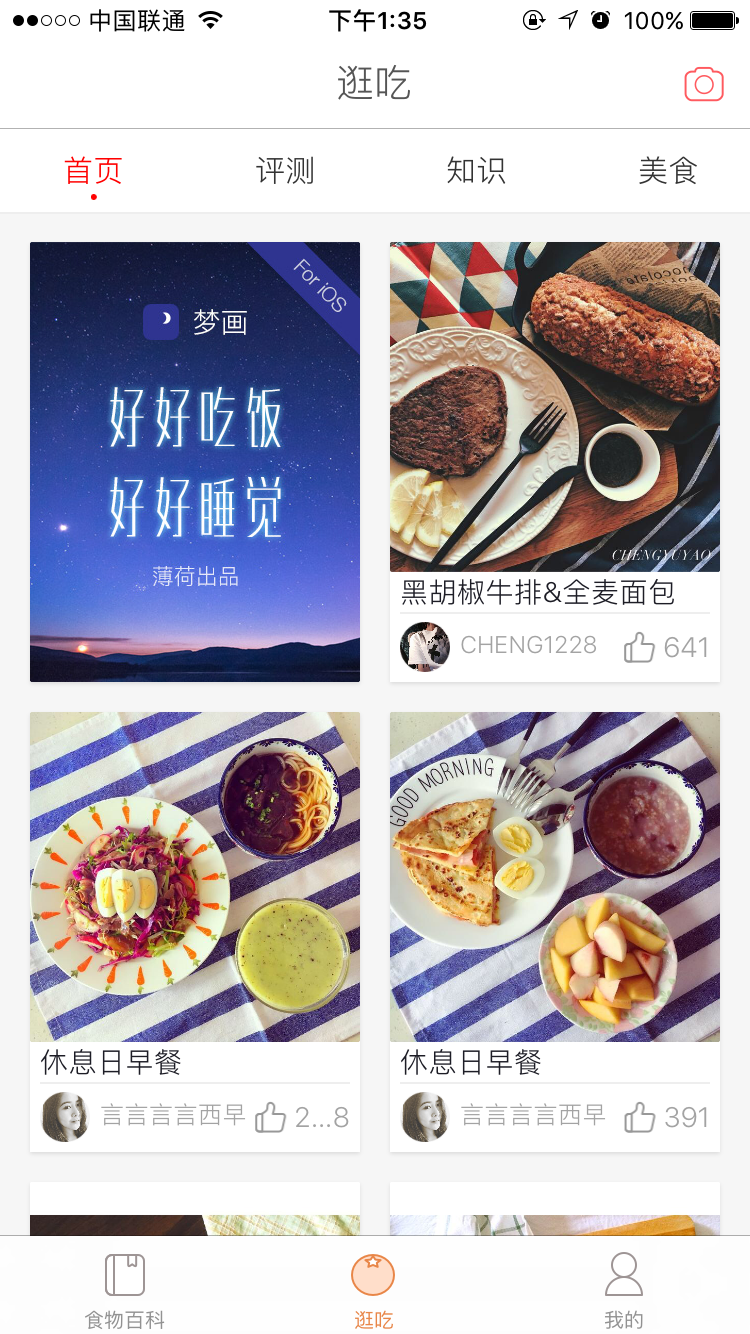Select the 知识 tab
Viewport: 750px width, 1334px height.
[476, 171]
